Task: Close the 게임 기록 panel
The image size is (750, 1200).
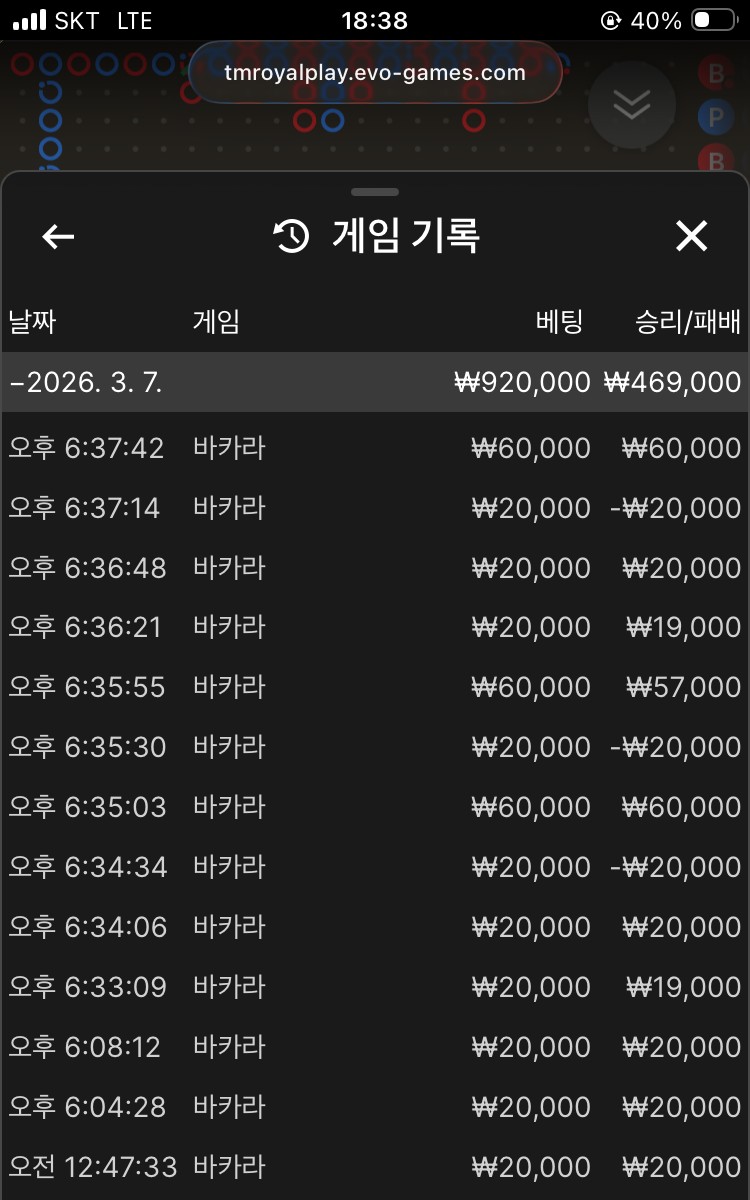Action: pos(691,236)
